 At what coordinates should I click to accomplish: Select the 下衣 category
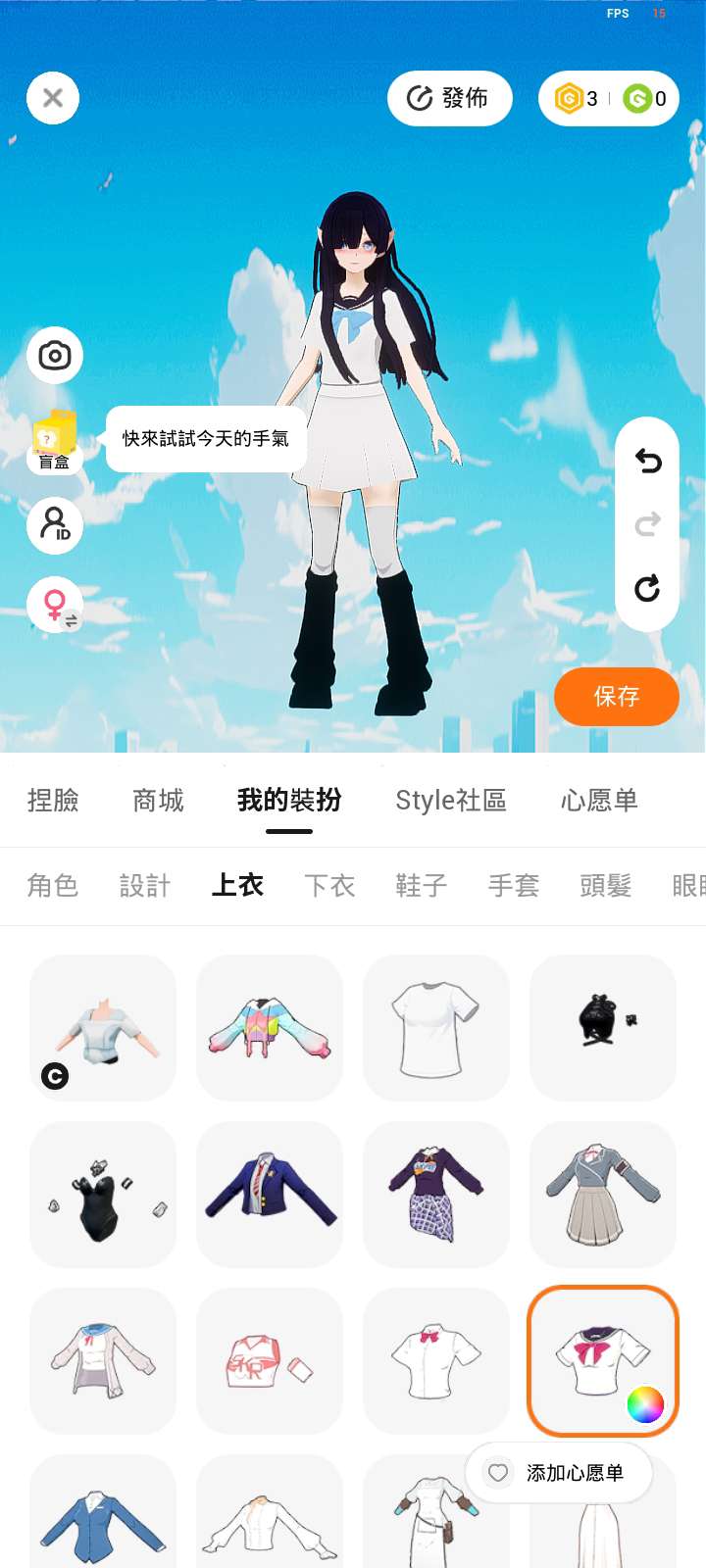pos(329,886)
